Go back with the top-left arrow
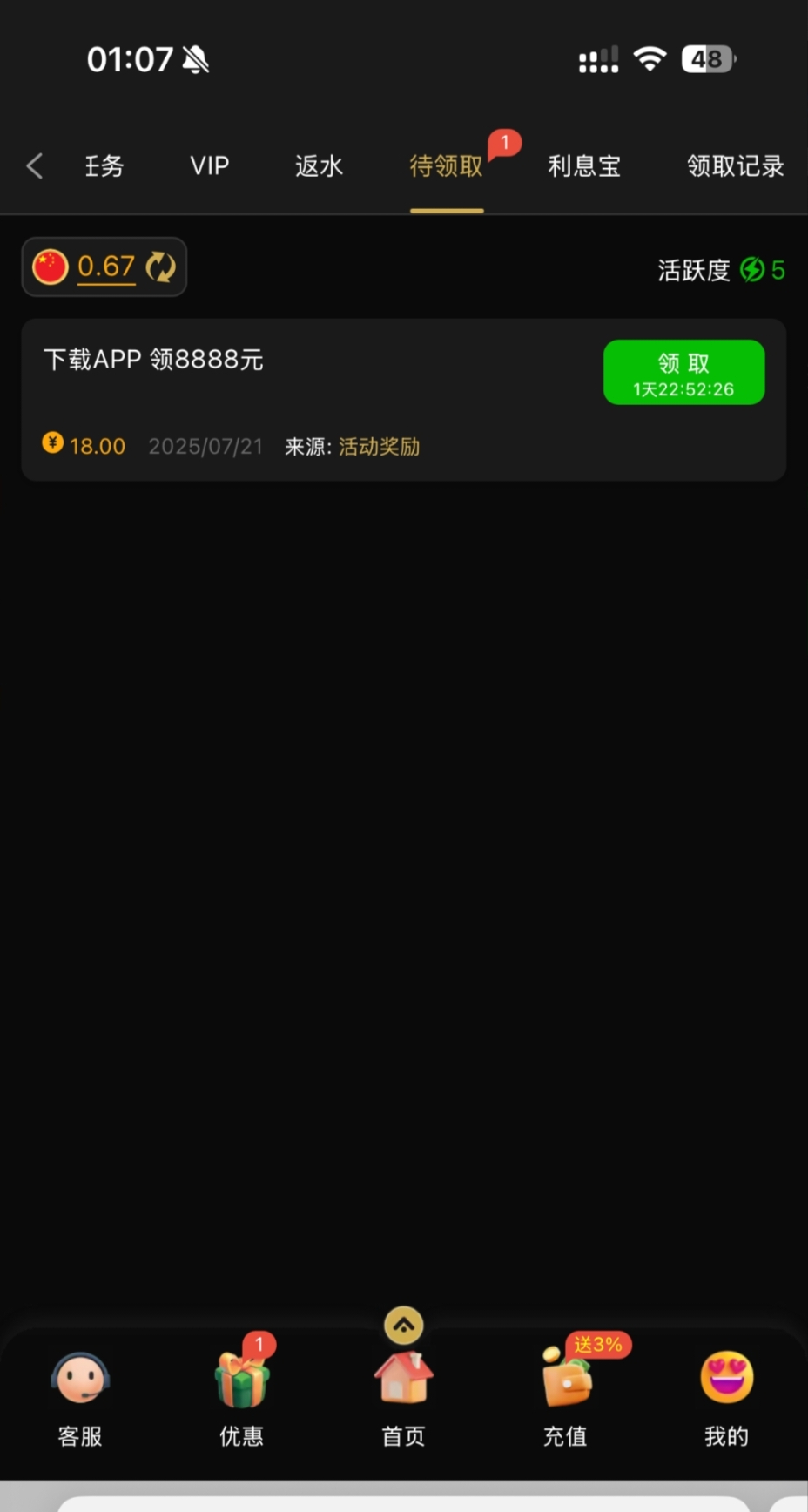The image size is (808, 1512). coord(35,166)
